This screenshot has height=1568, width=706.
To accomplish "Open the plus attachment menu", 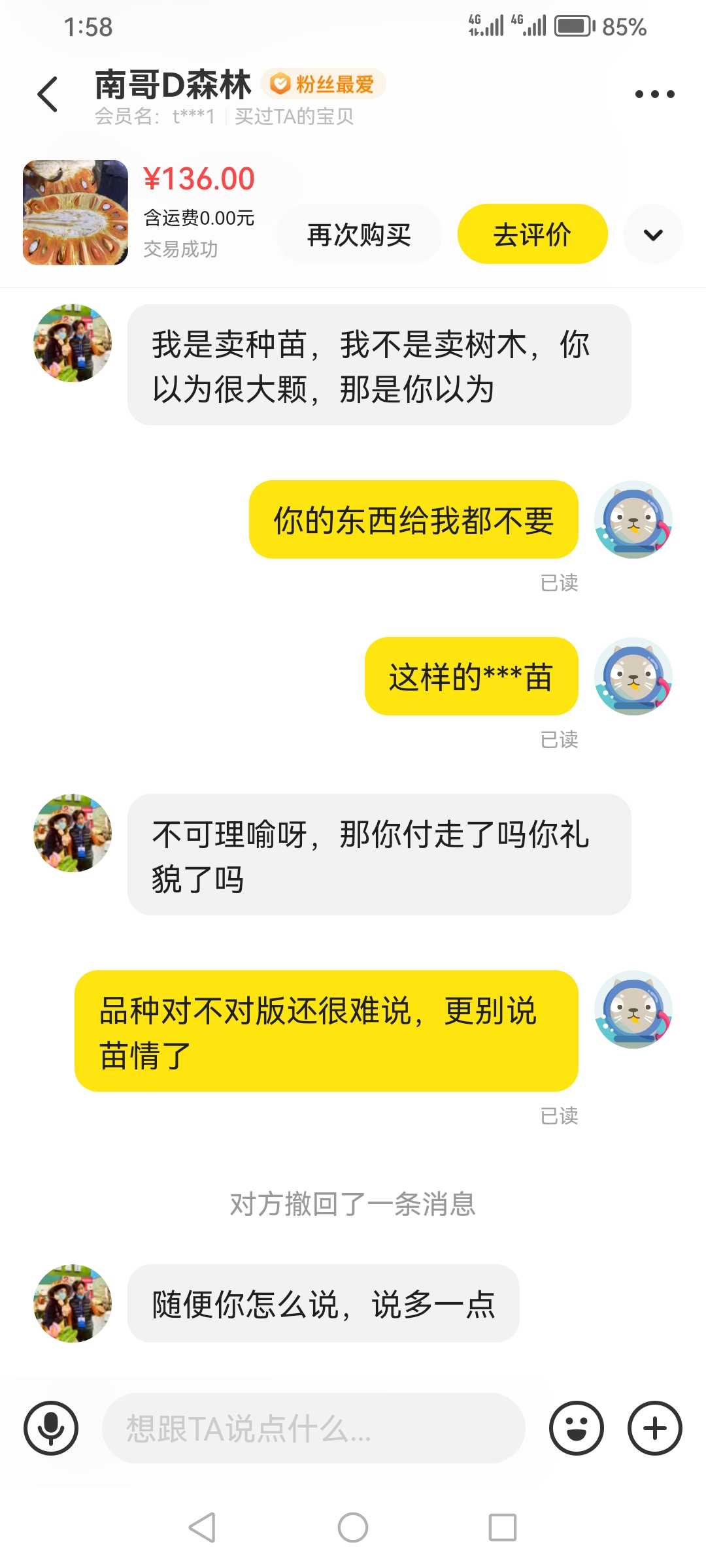I will (654, 1428).
